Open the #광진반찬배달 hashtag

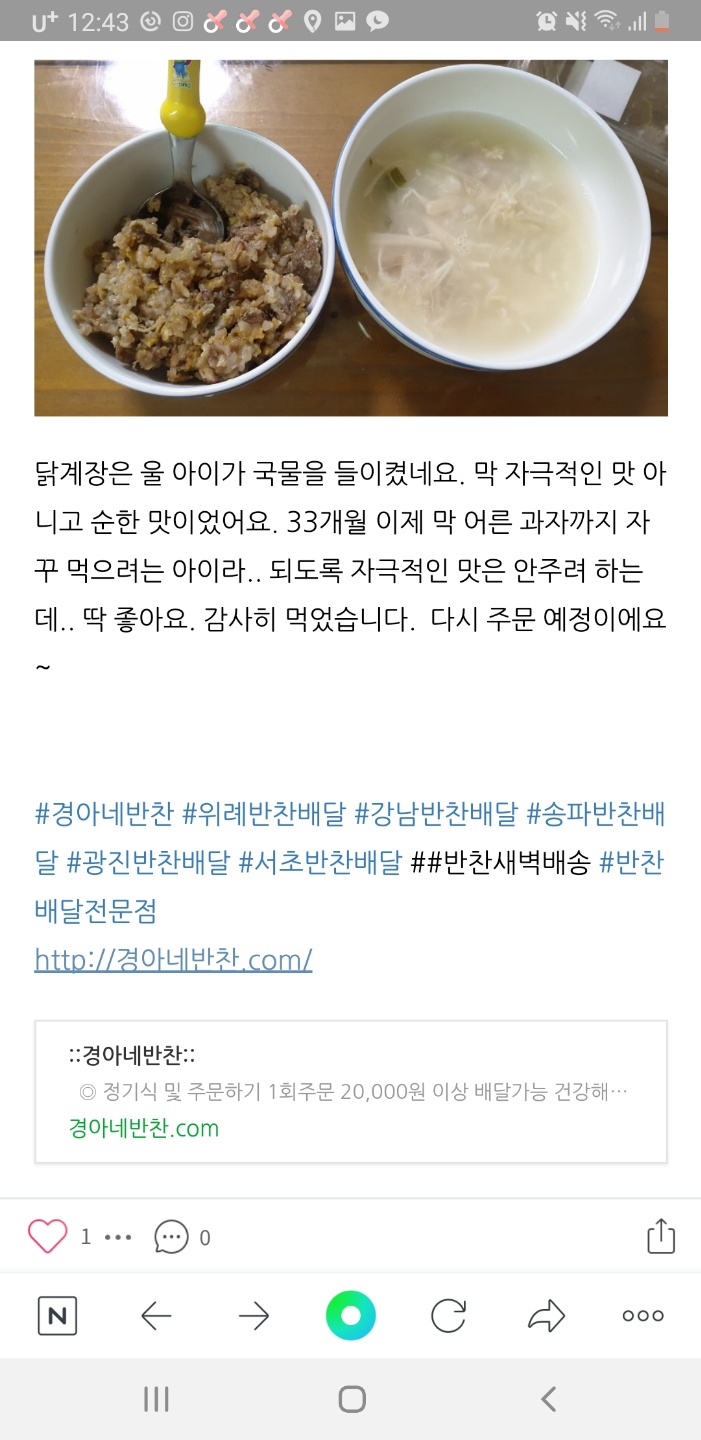pyautogui.click(x=148, y=861)
